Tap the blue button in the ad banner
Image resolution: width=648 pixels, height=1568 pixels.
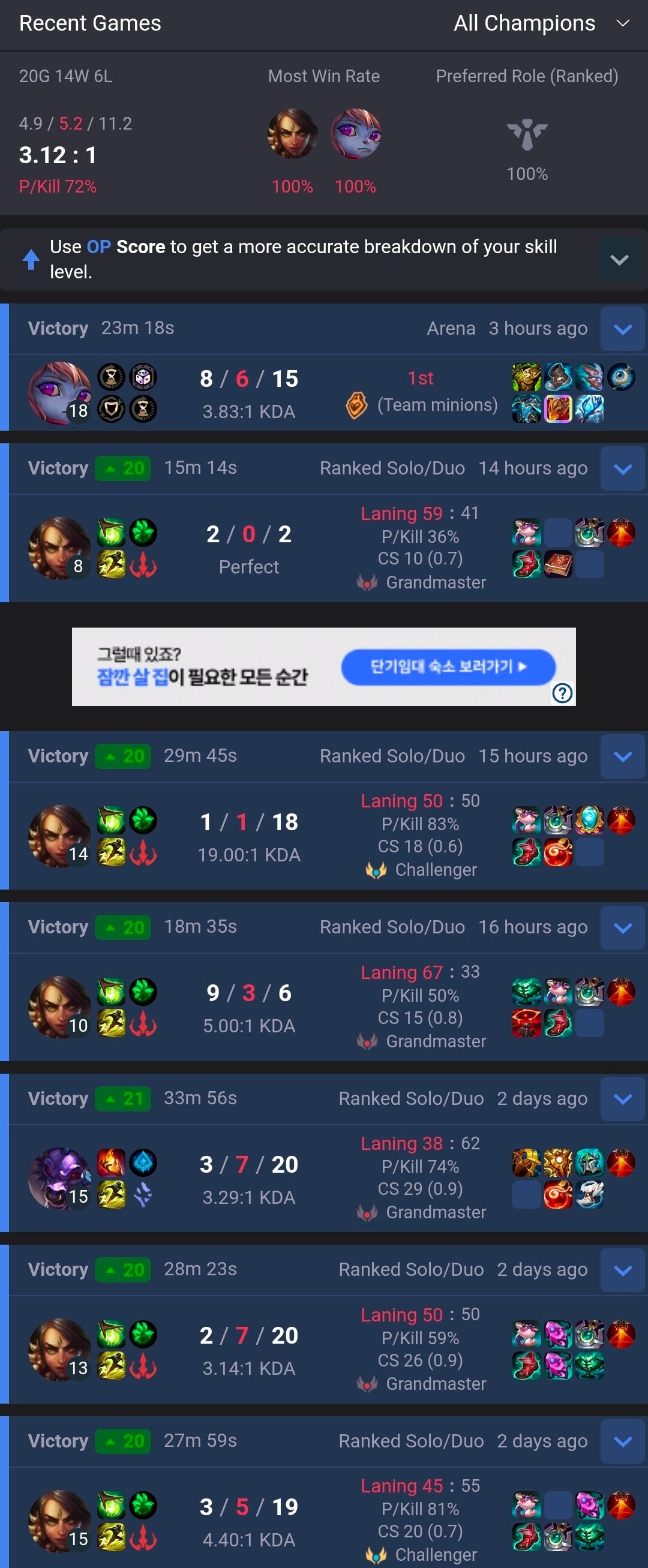pyautogui.click(x=448, y=666)
